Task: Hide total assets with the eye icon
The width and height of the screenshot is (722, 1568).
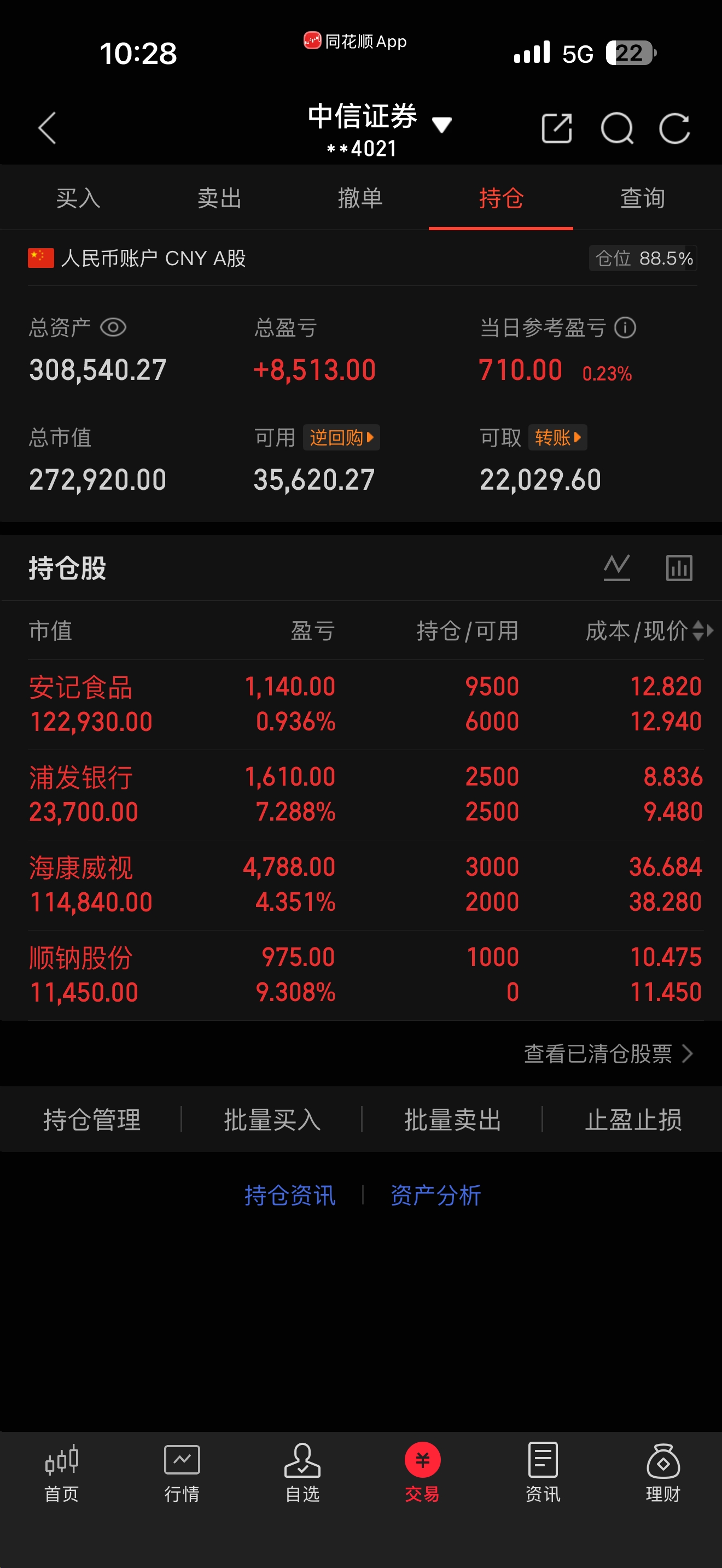Action: pyautogui.click(x=113, y=327)
